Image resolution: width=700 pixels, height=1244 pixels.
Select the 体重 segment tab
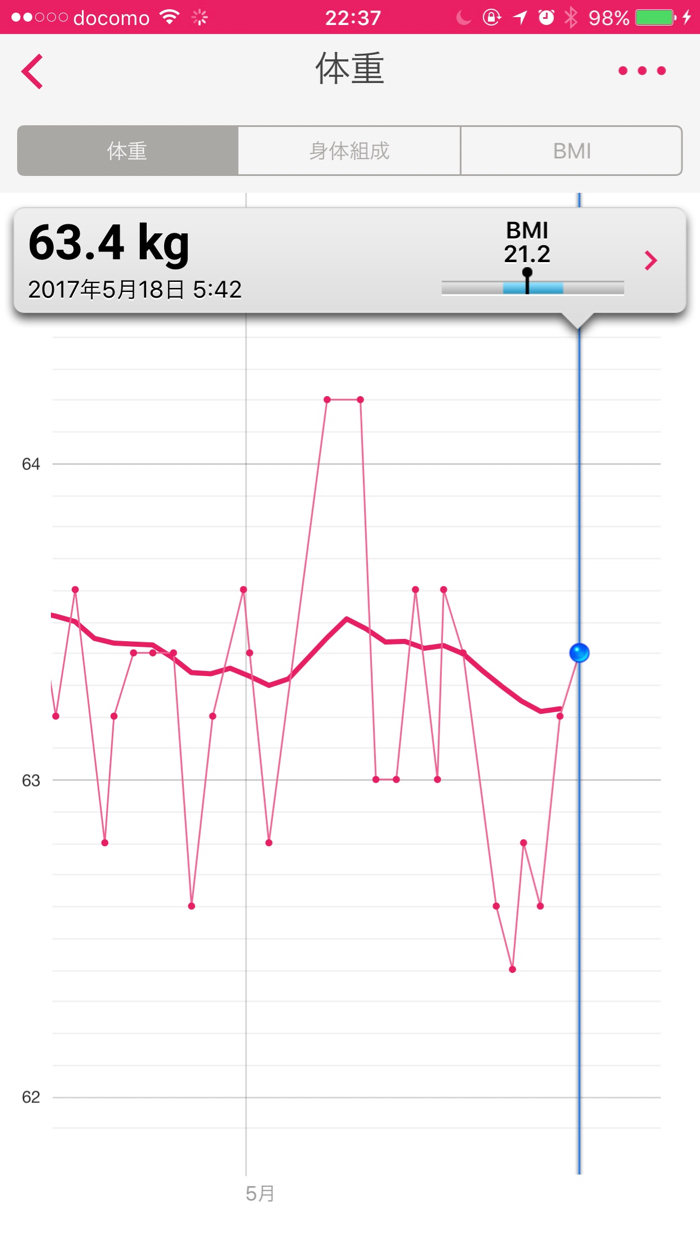[x=128, y=151]
